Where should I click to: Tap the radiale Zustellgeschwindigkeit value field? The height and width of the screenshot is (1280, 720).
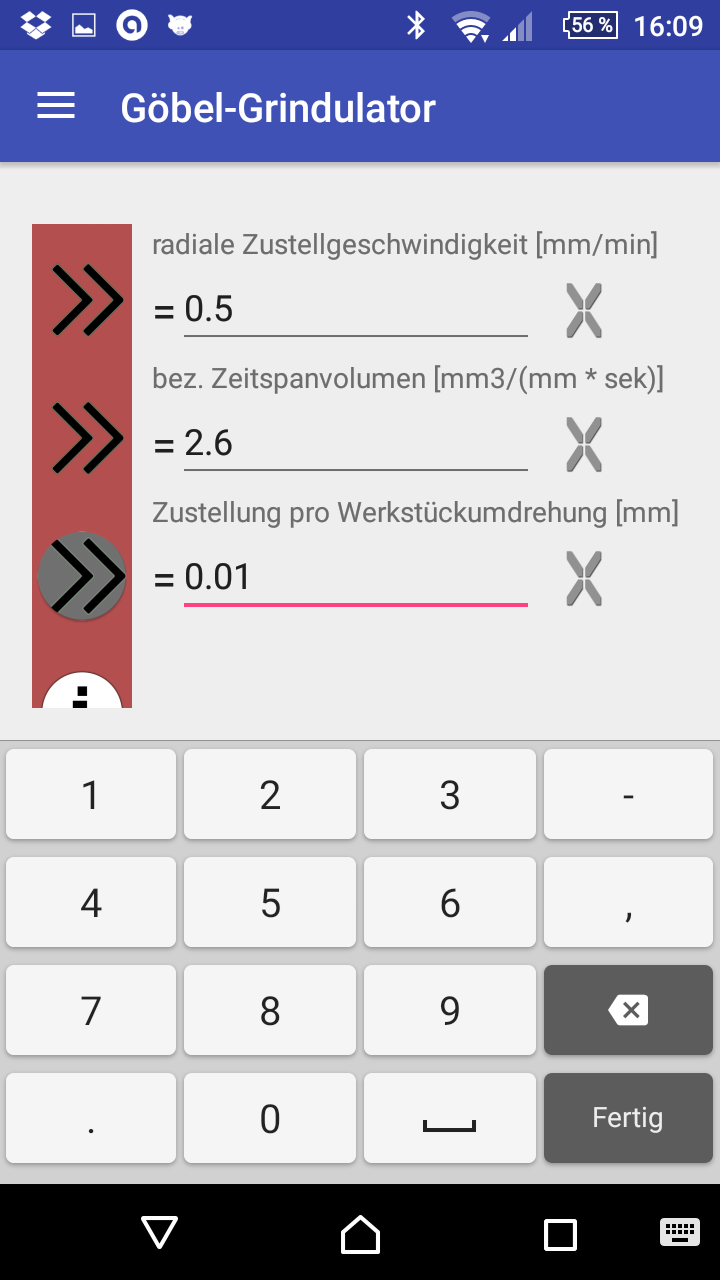coord(355,310)
